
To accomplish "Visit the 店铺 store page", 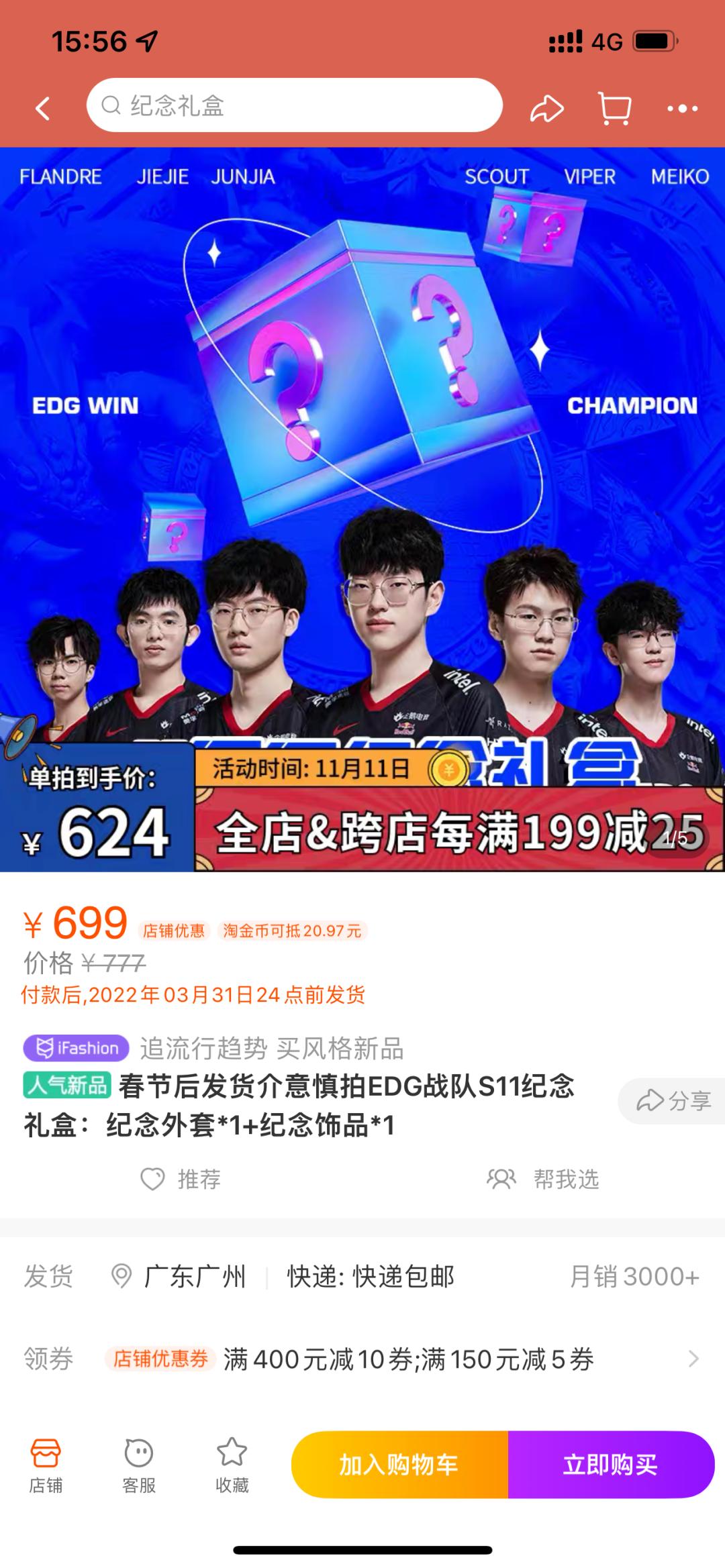I will 46,1466.
